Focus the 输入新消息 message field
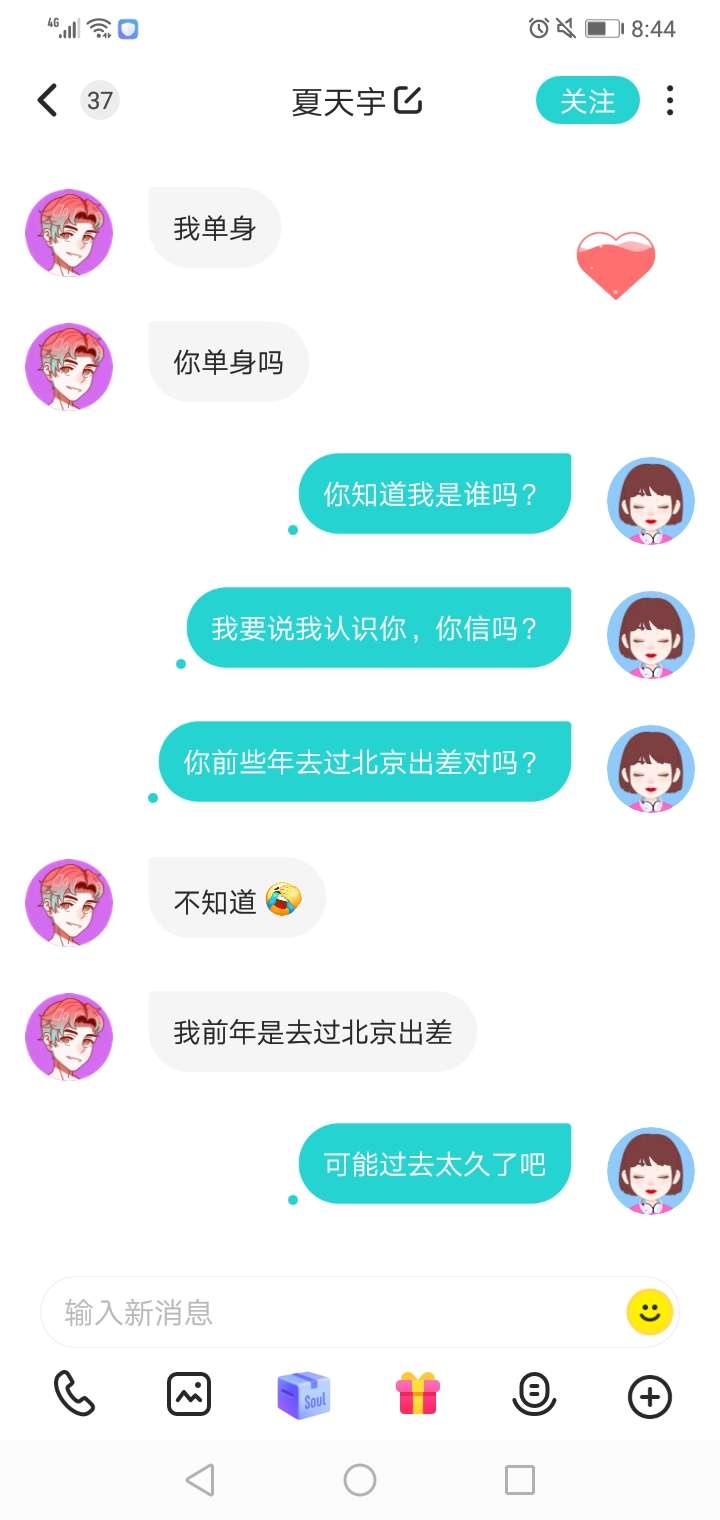Screen dimensions: 720x1520 coord(330,1312)
